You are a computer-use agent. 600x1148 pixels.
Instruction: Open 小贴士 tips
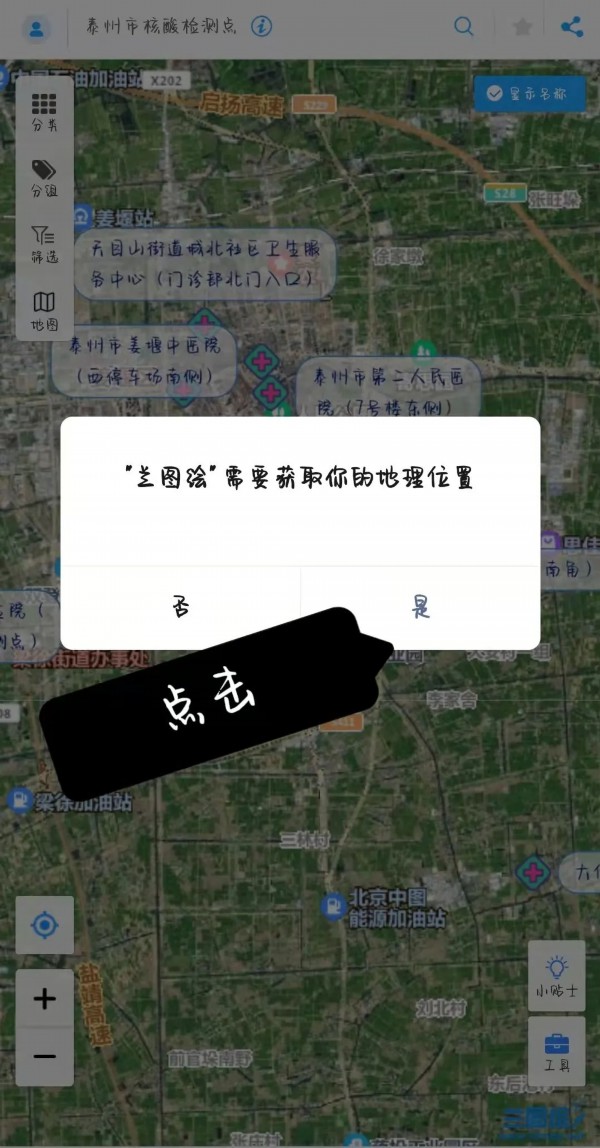[556, 976]
